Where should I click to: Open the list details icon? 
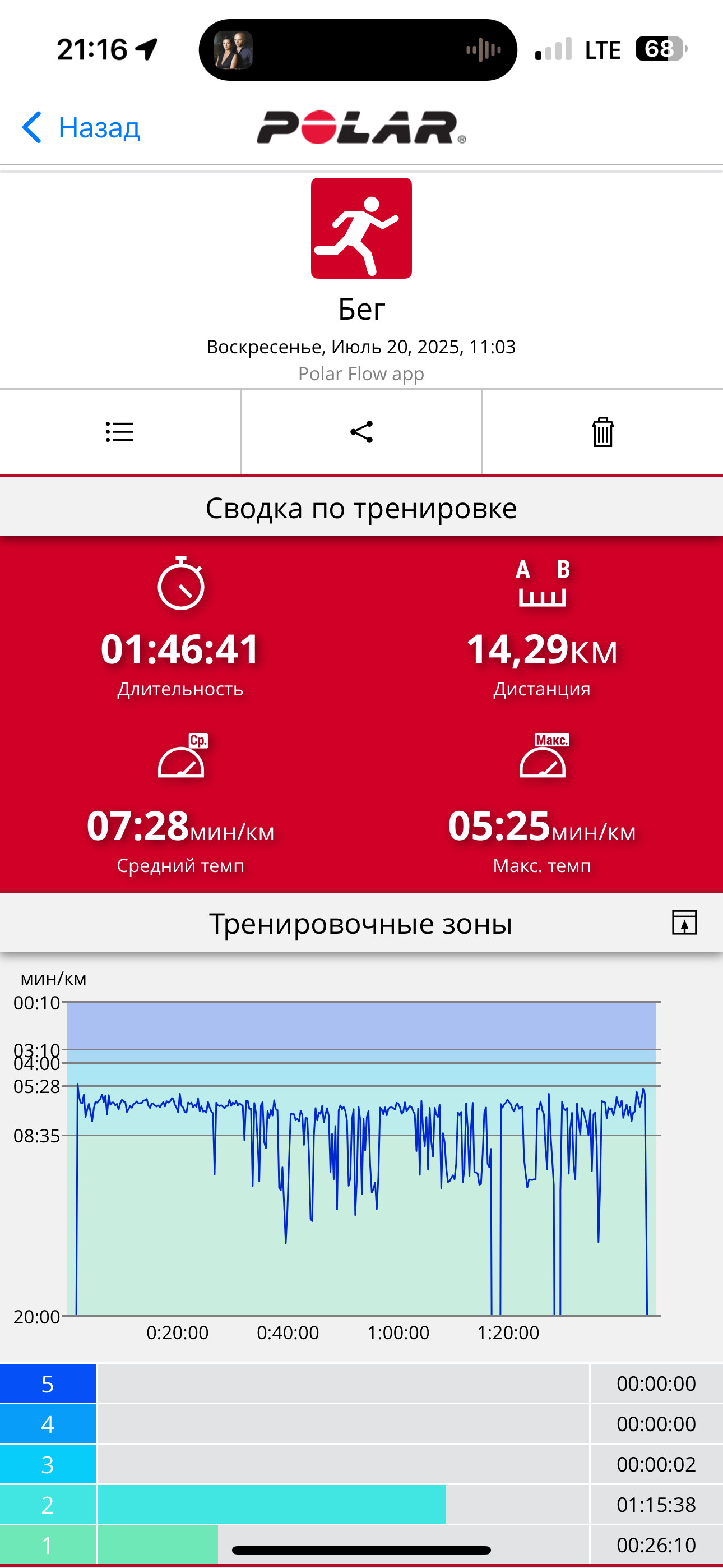click(x=119, y=432)
